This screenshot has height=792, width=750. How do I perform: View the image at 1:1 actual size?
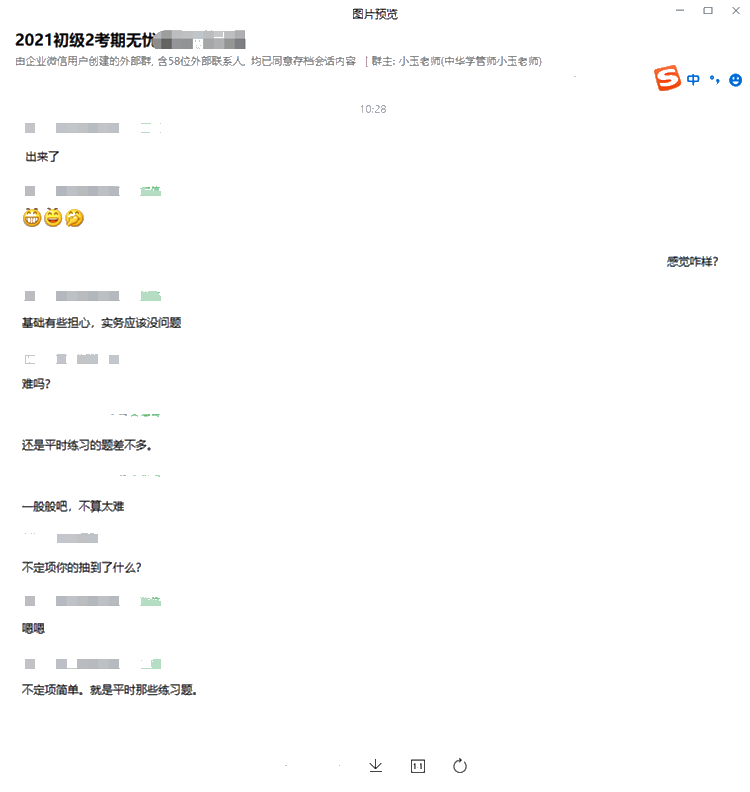click(x=417, y=765)
